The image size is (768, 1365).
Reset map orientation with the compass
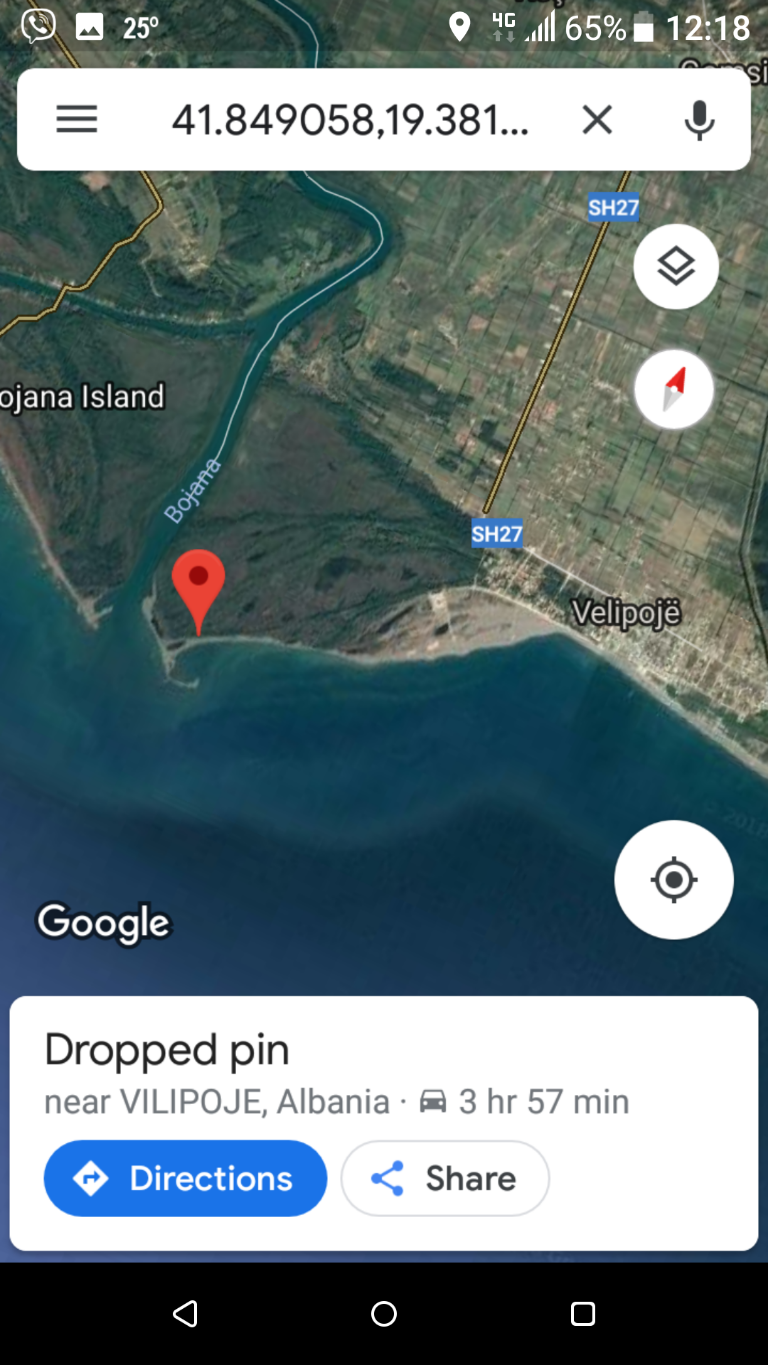click(x=674, y=389)
